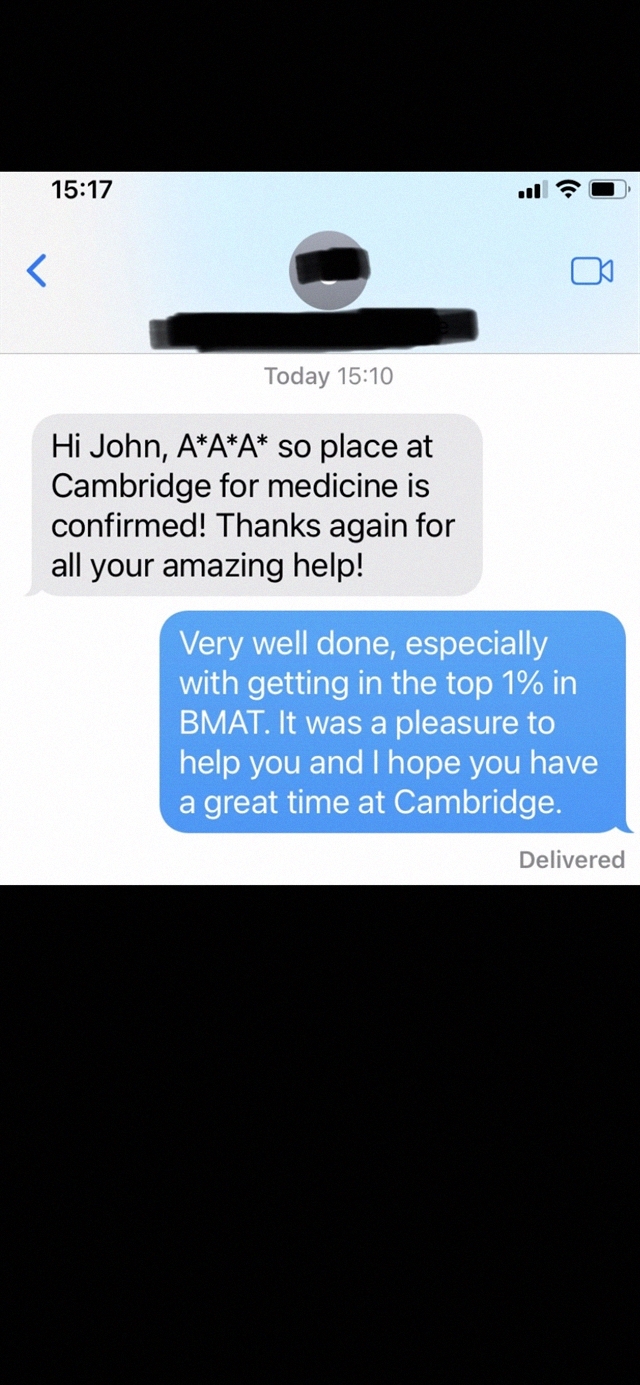Start a FaceTime video call
The image size is (640, 1385).
[592, 271]
